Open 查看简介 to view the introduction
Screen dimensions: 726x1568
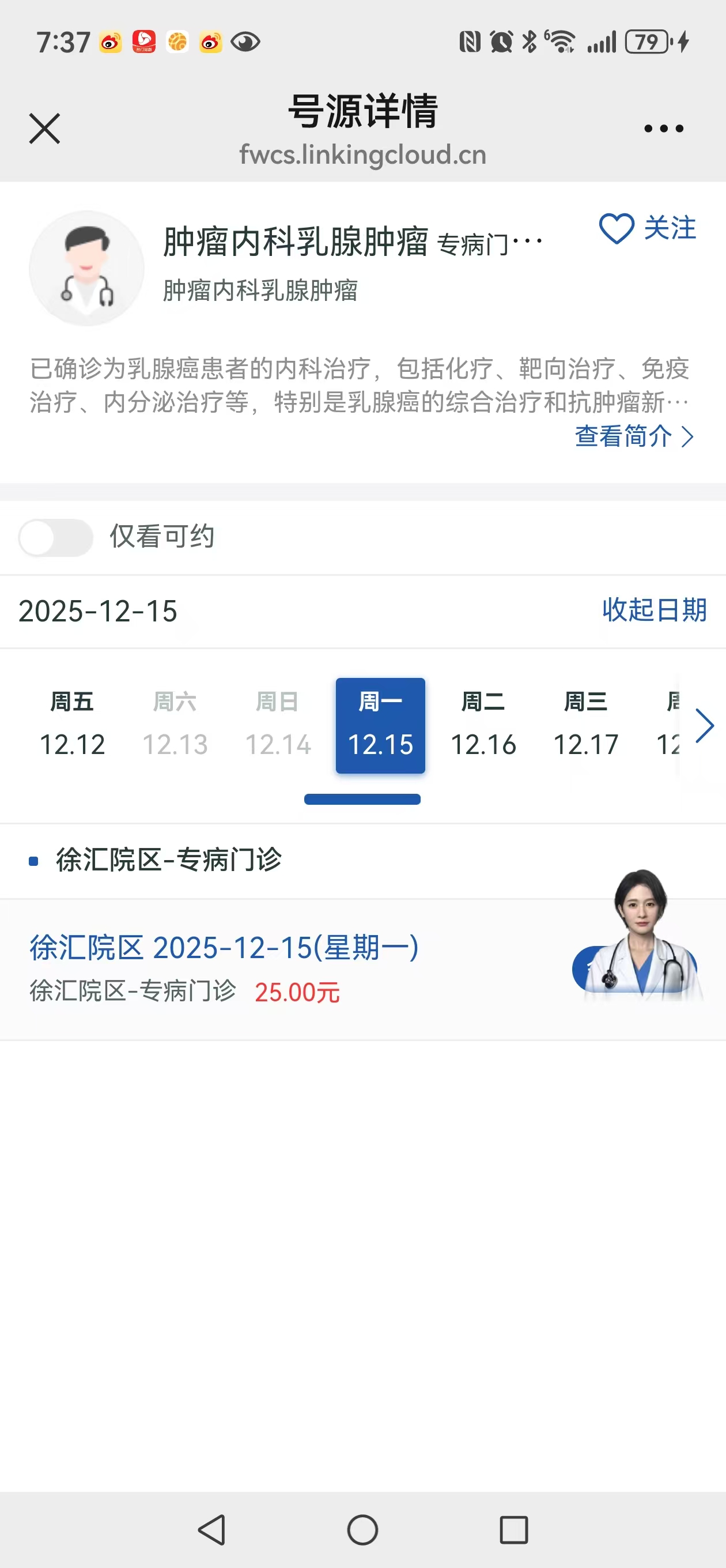coord(633,436)
